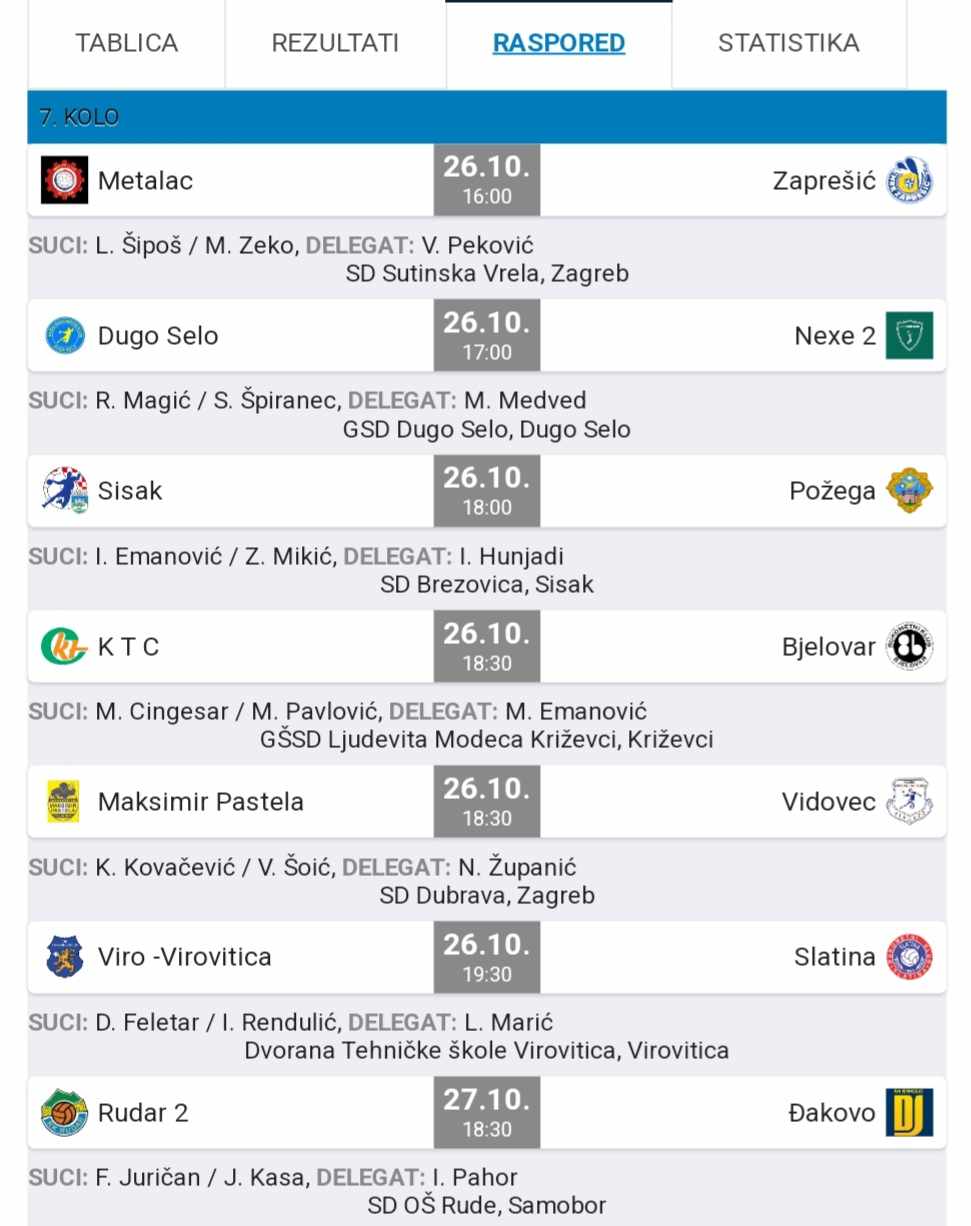This screenshot has width=971, height=1226.
Task: Go to the STATISTIKA tab
Action: pos(788,43)
